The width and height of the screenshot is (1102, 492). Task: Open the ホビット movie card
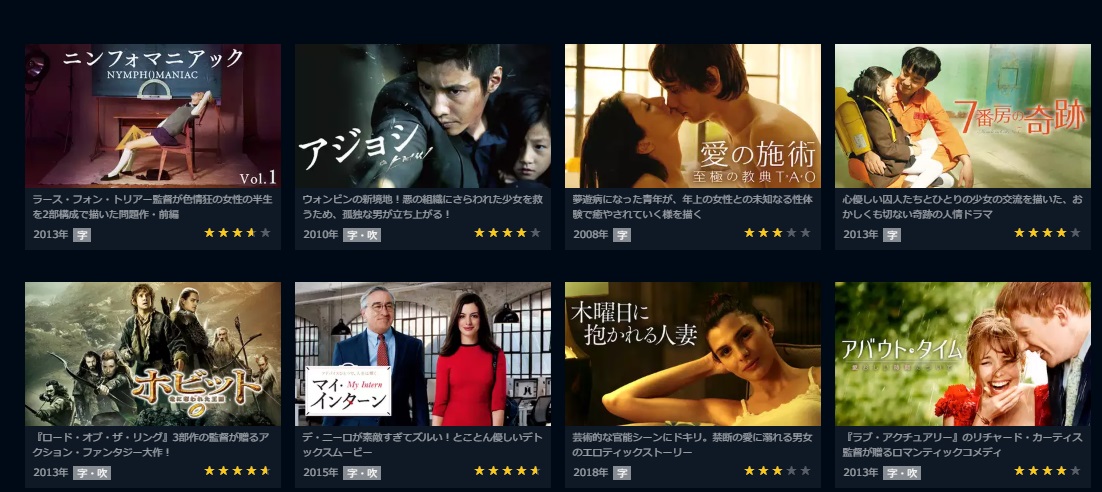pos(153,354)
